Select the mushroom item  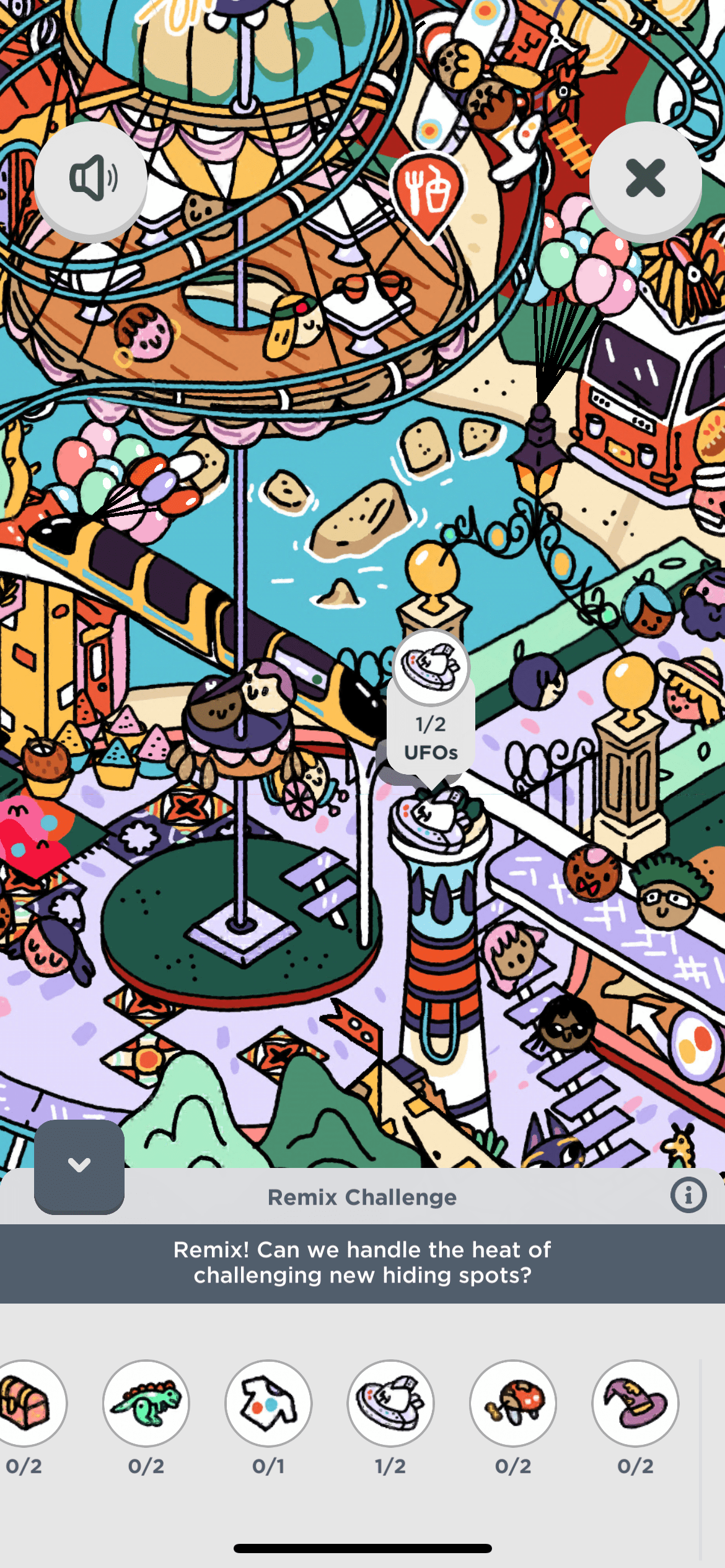[513, 1403]
